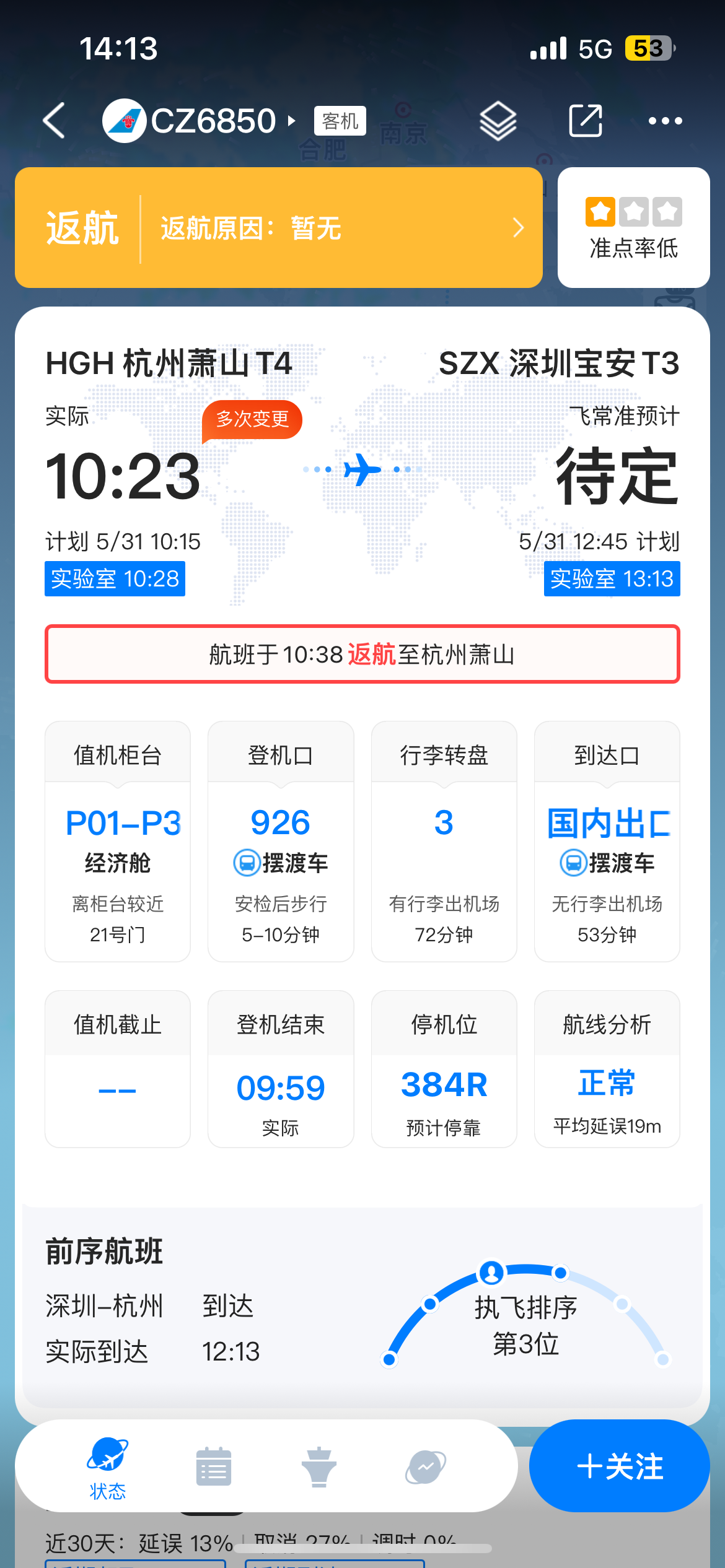Open the map layers icon

[498, 121]
